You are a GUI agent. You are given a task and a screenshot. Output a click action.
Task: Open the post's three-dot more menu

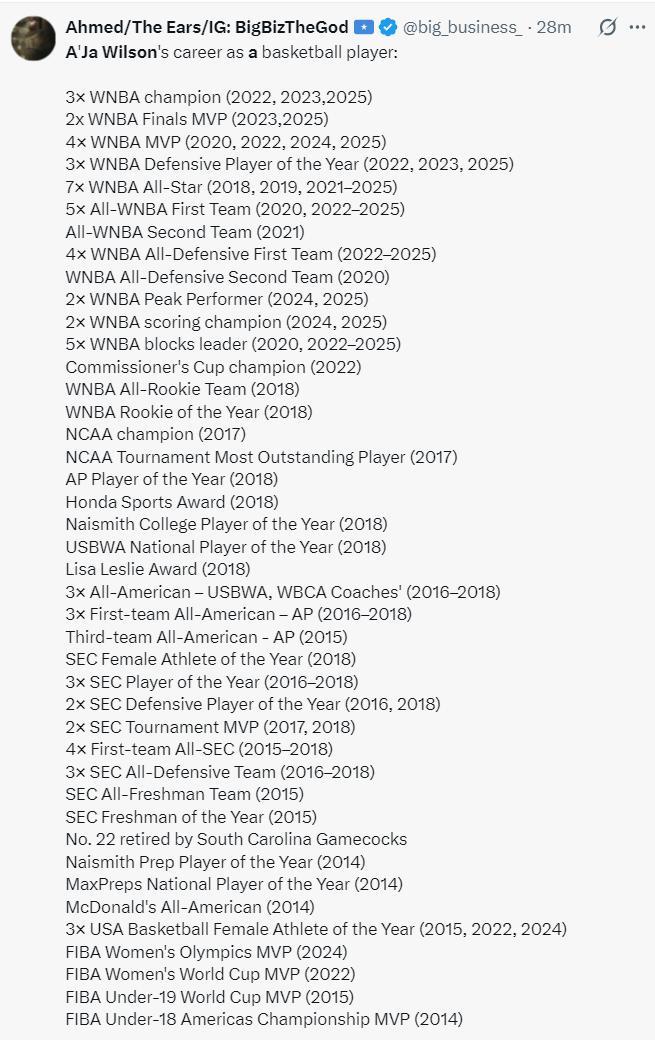[637, 27]
